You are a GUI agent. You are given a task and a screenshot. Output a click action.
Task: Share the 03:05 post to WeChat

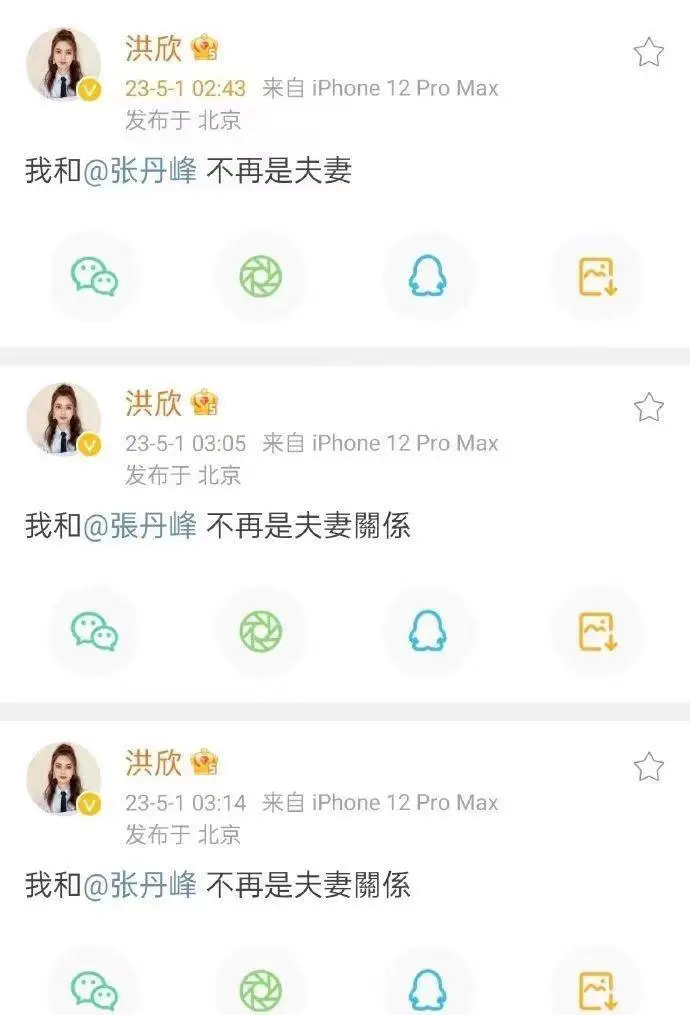pos(94,631)
